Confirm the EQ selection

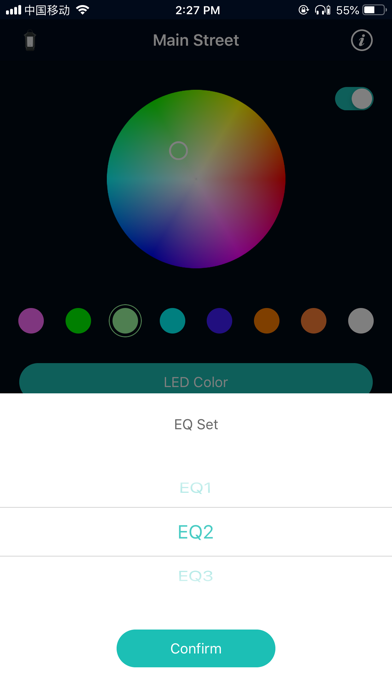coord(196,648)
